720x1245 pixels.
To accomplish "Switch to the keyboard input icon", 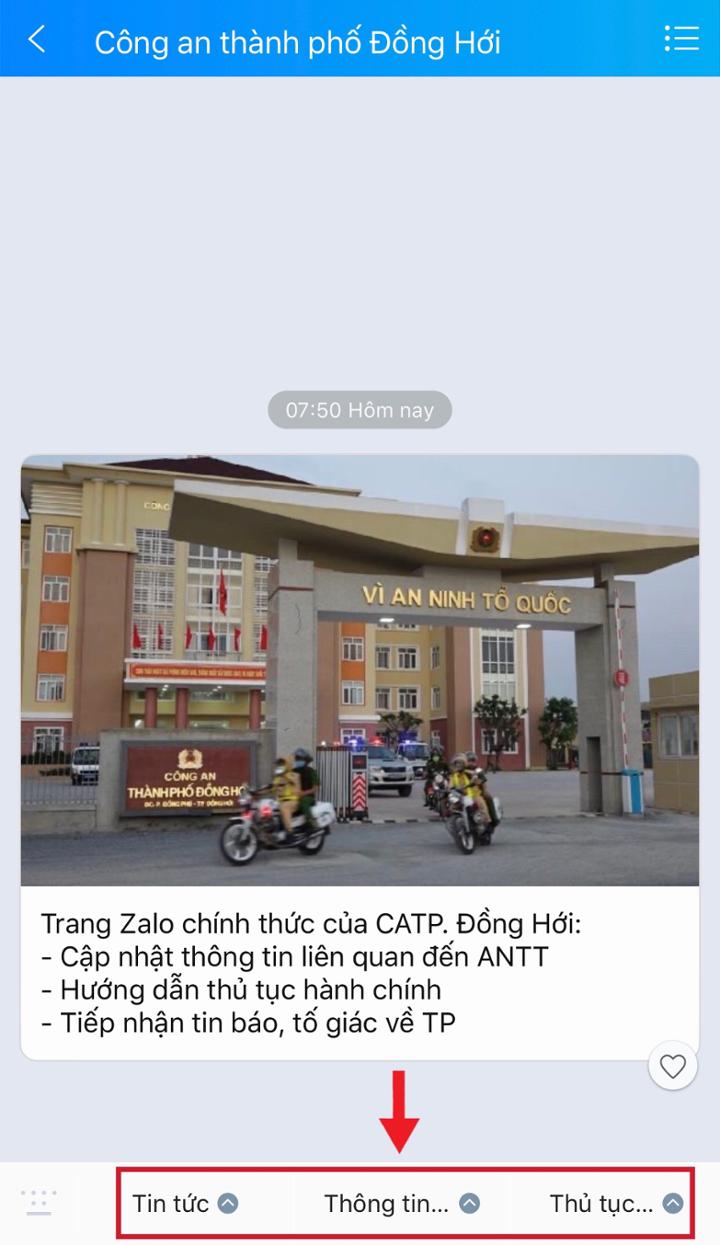I will pyautogui.click(x=38, y=1202).
